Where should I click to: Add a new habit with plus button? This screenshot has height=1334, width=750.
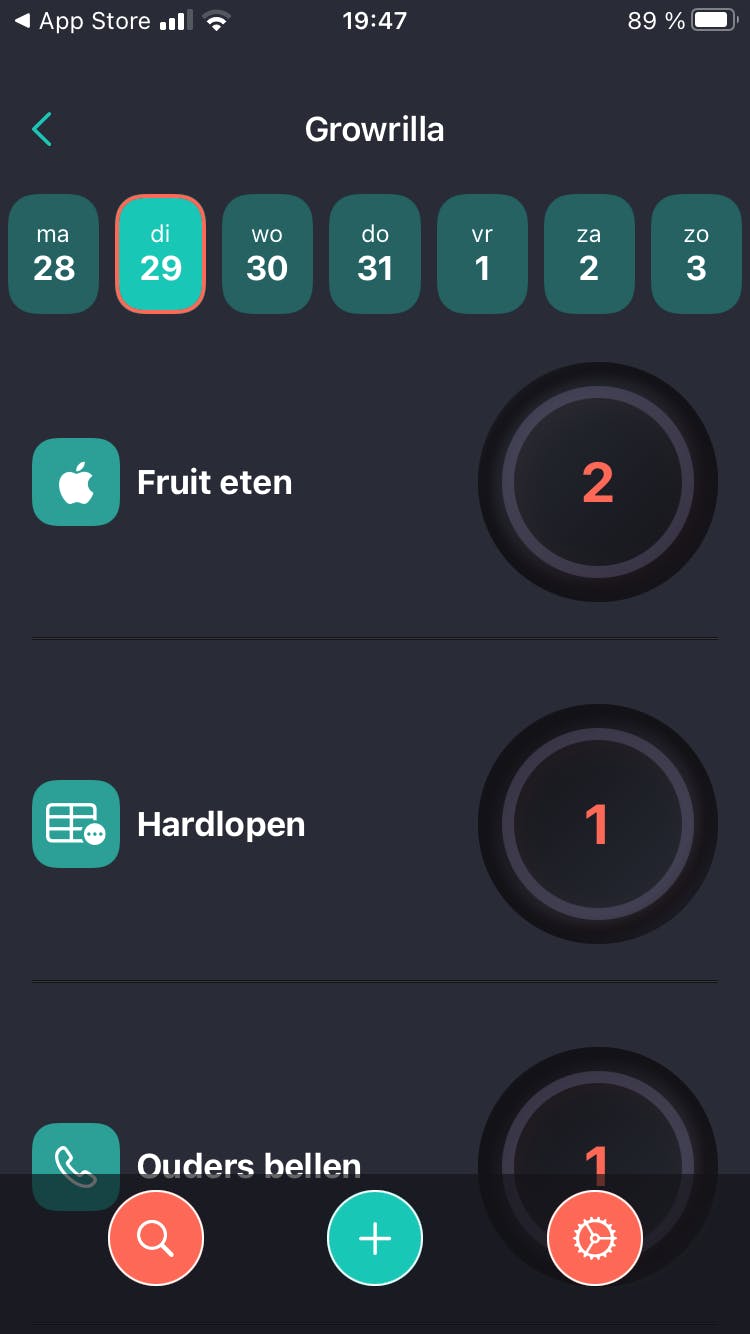pyautogui.click(x=375, y=1238)
